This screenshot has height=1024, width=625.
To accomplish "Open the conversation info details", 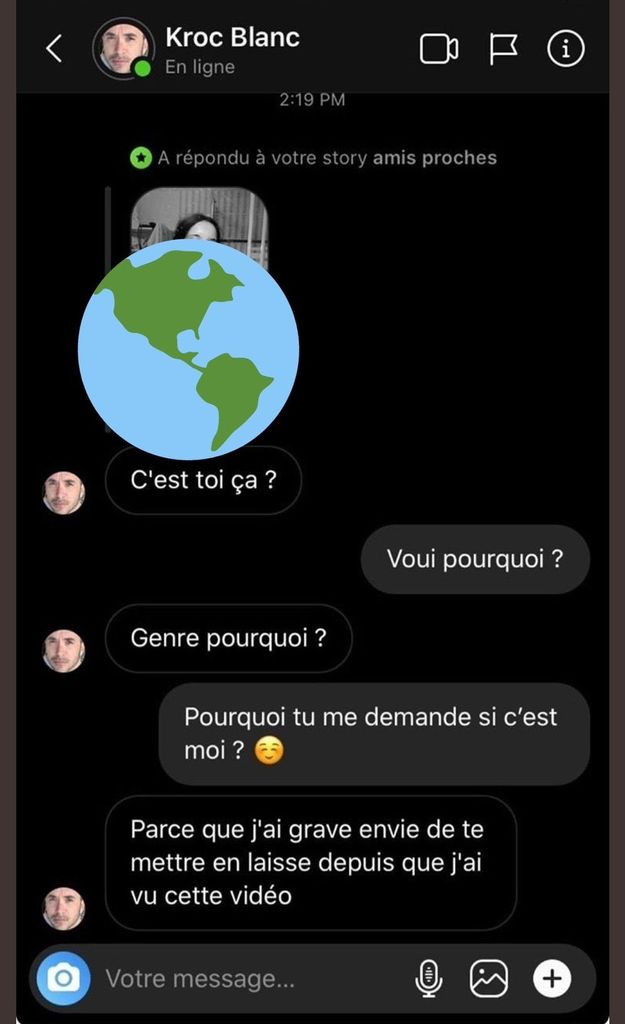I will (565, 49).
